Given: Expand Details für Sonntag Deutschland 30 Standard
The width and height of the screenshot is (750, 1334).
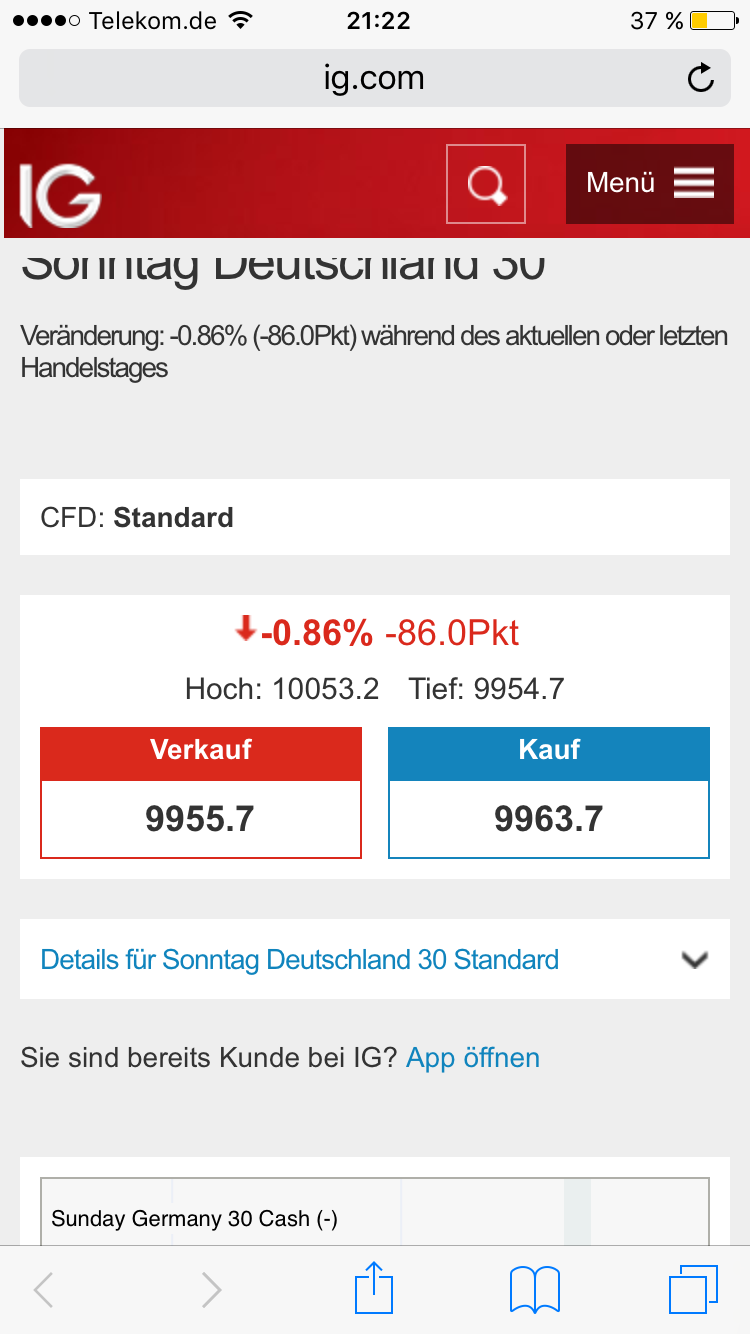Looking at the screenshot, I should (x=374, y=960).
